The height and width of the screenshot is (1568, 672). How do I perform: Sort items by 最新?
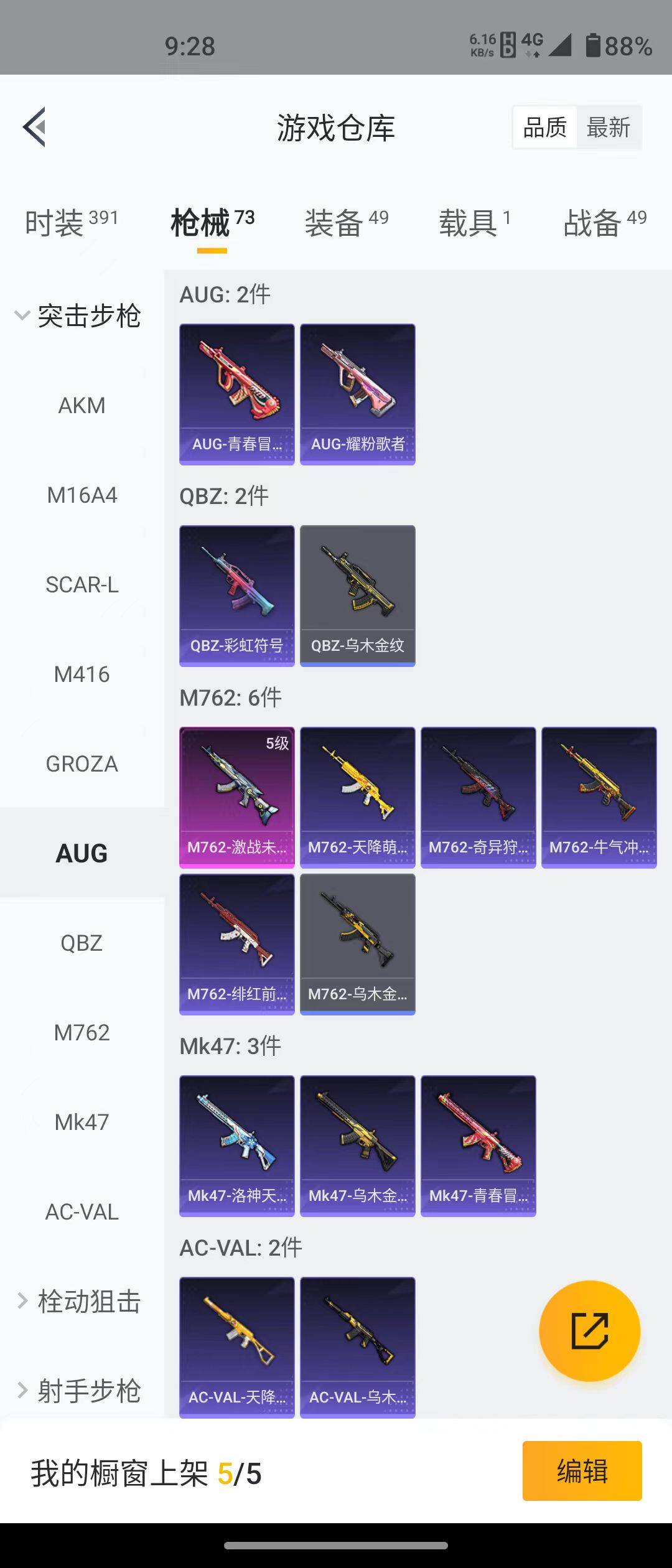pos(608,128)
